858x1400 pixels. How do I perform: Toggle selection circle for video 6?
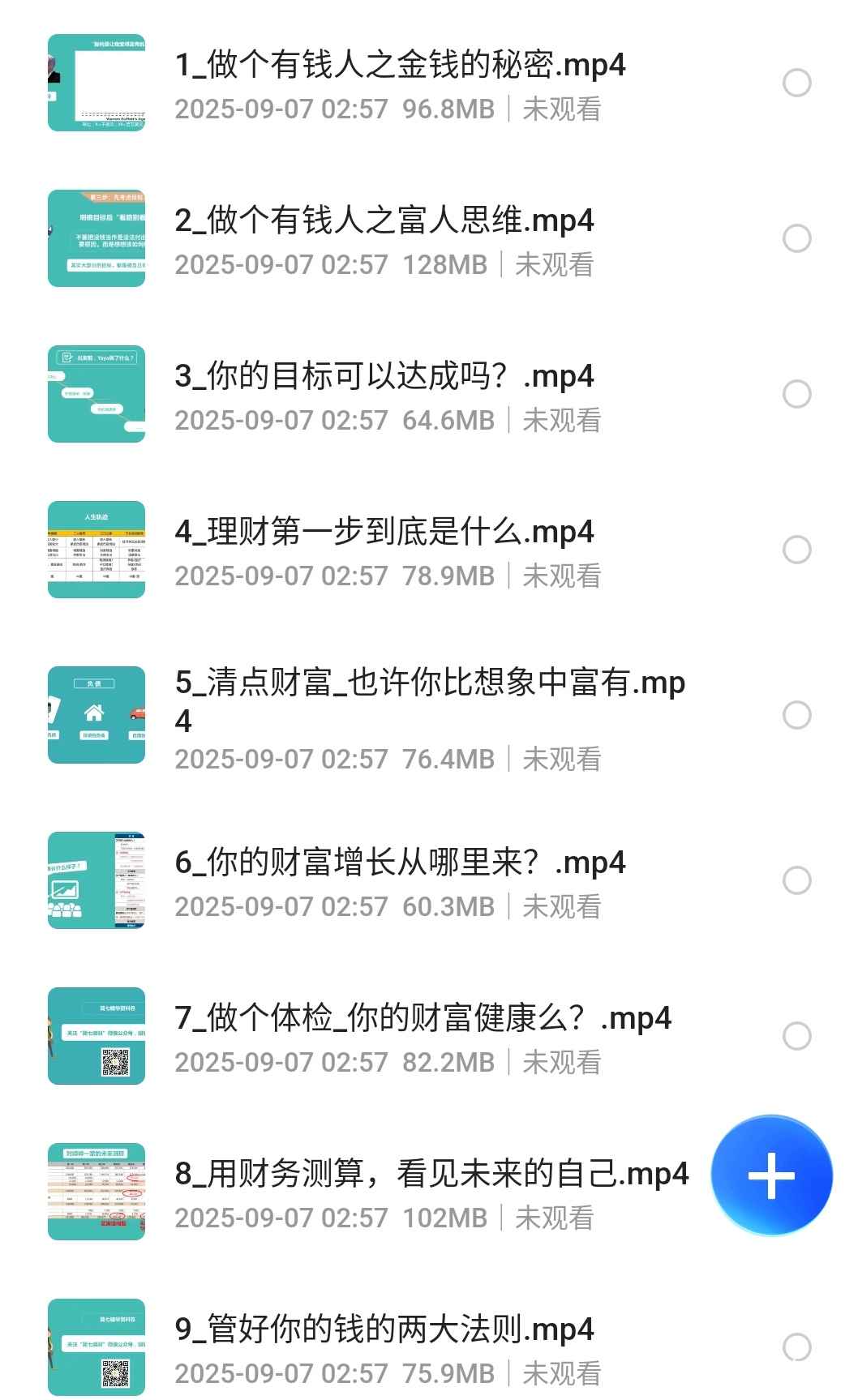point(797,880)
